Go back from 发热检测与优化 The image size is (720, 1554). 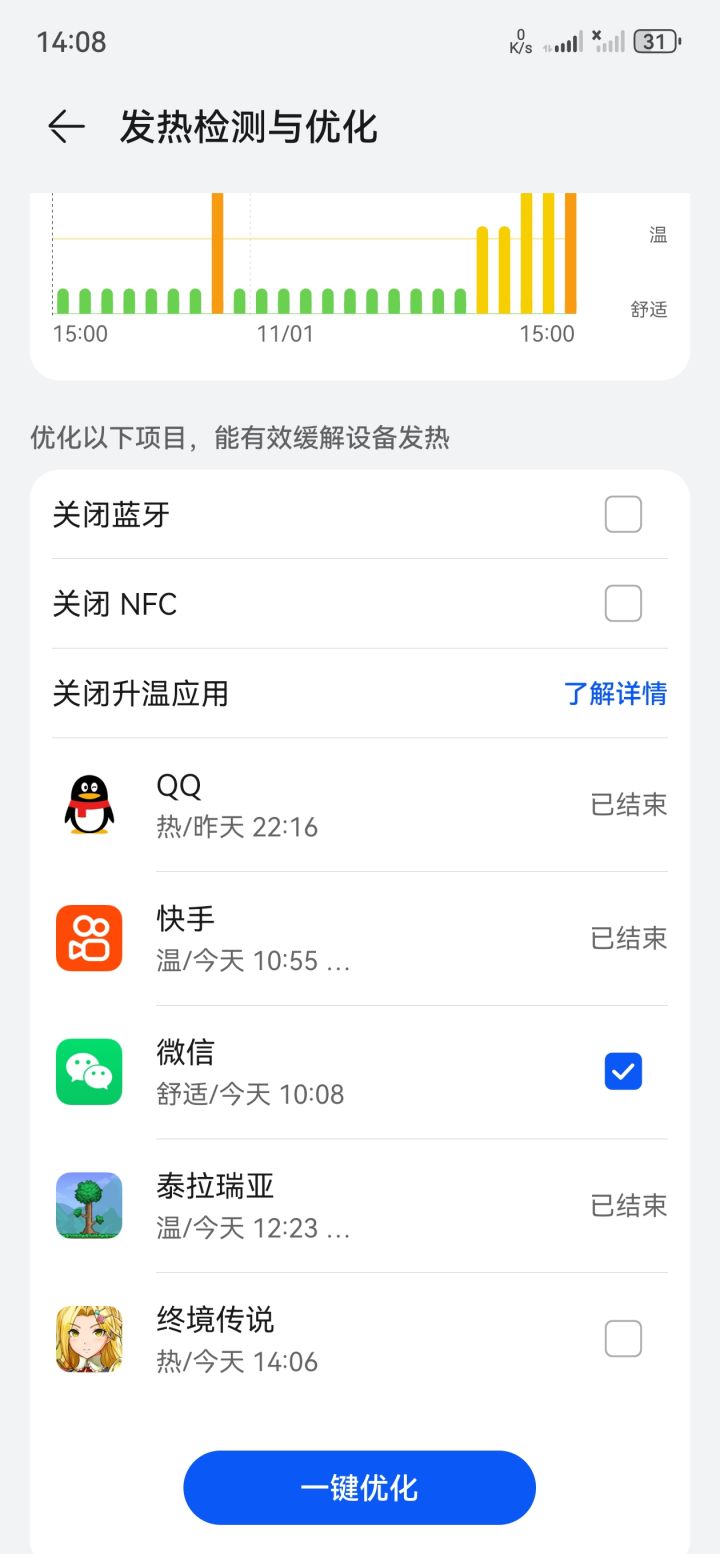66,127
